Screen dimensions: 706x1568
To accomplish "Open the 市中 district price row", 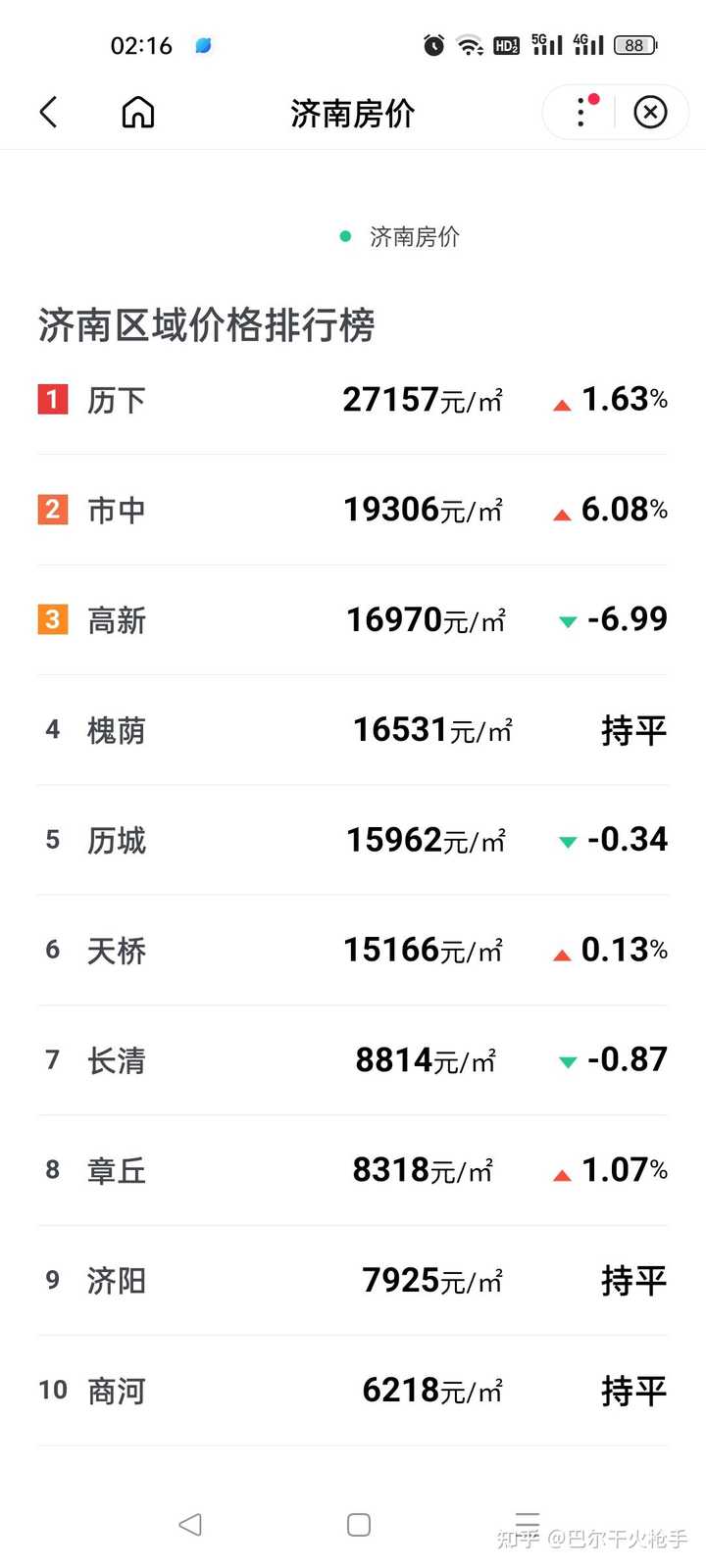I will [x=353, y=510].
